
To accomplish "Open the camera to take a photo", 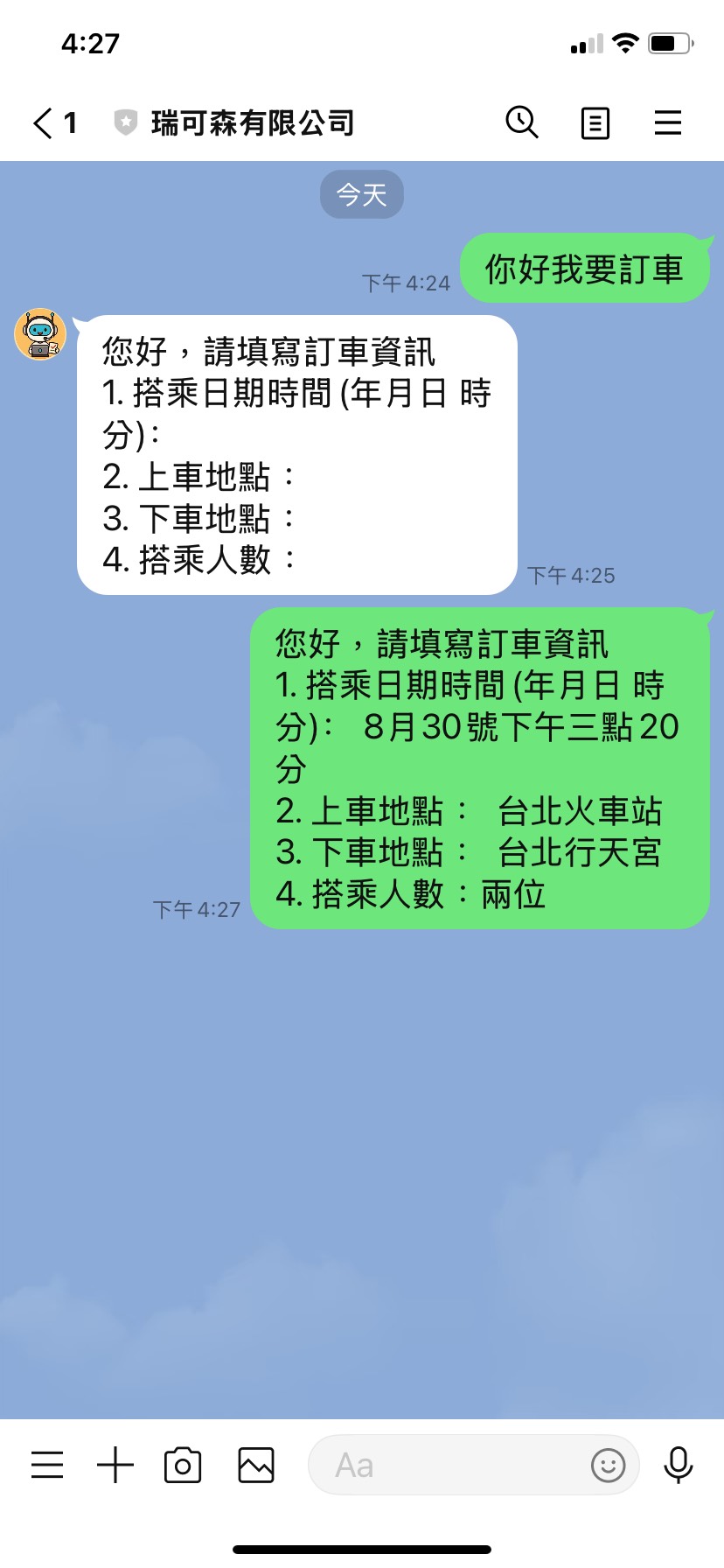I will (183, 1466).
